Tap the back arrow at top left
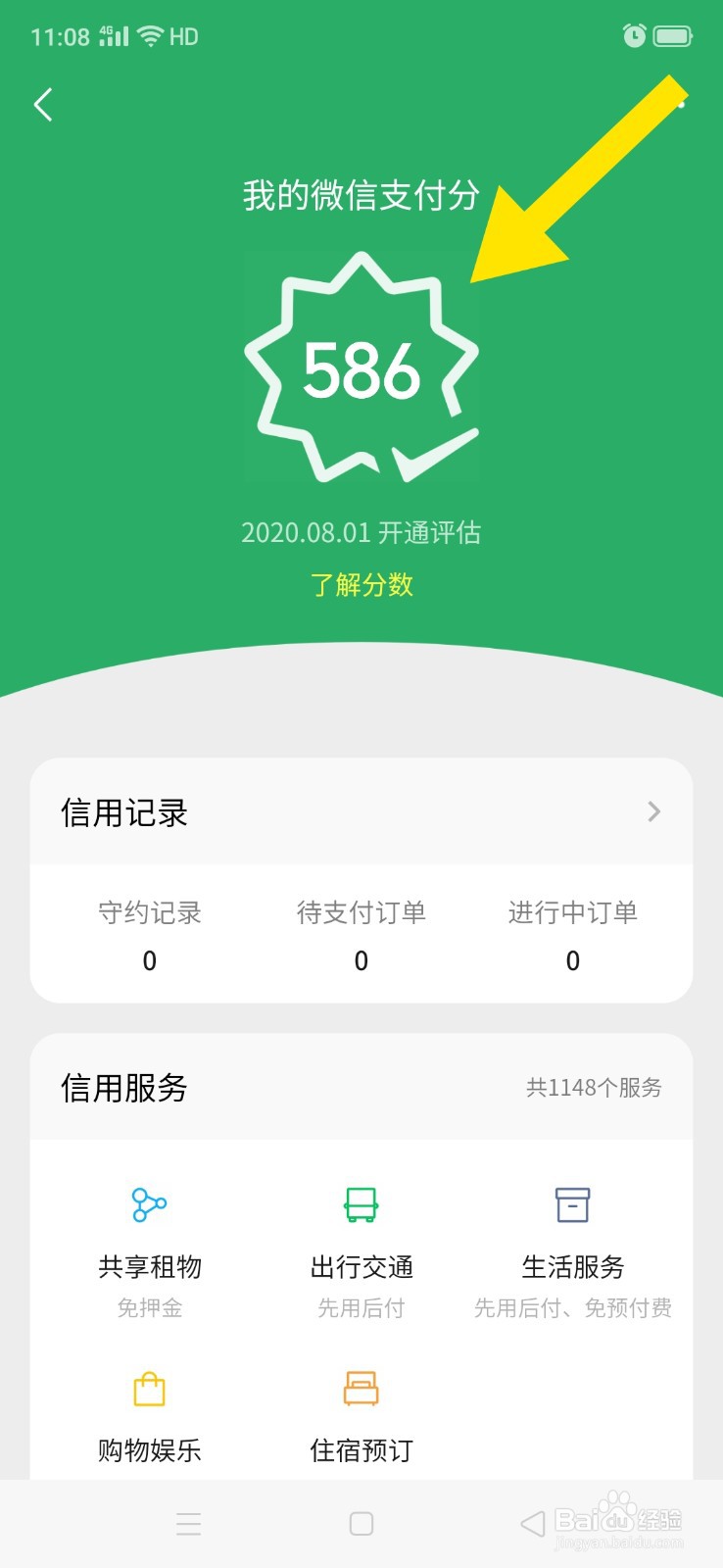The image size is (723, 1568). (43, 104)
